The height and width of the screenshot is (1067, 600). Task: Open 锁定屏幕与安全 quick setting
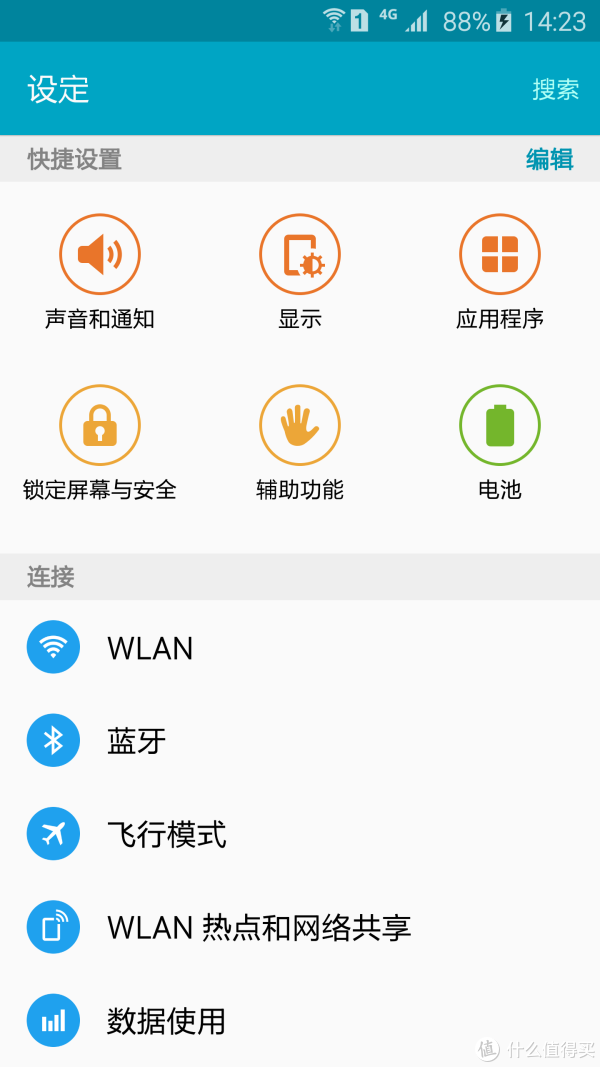(100, 443)
